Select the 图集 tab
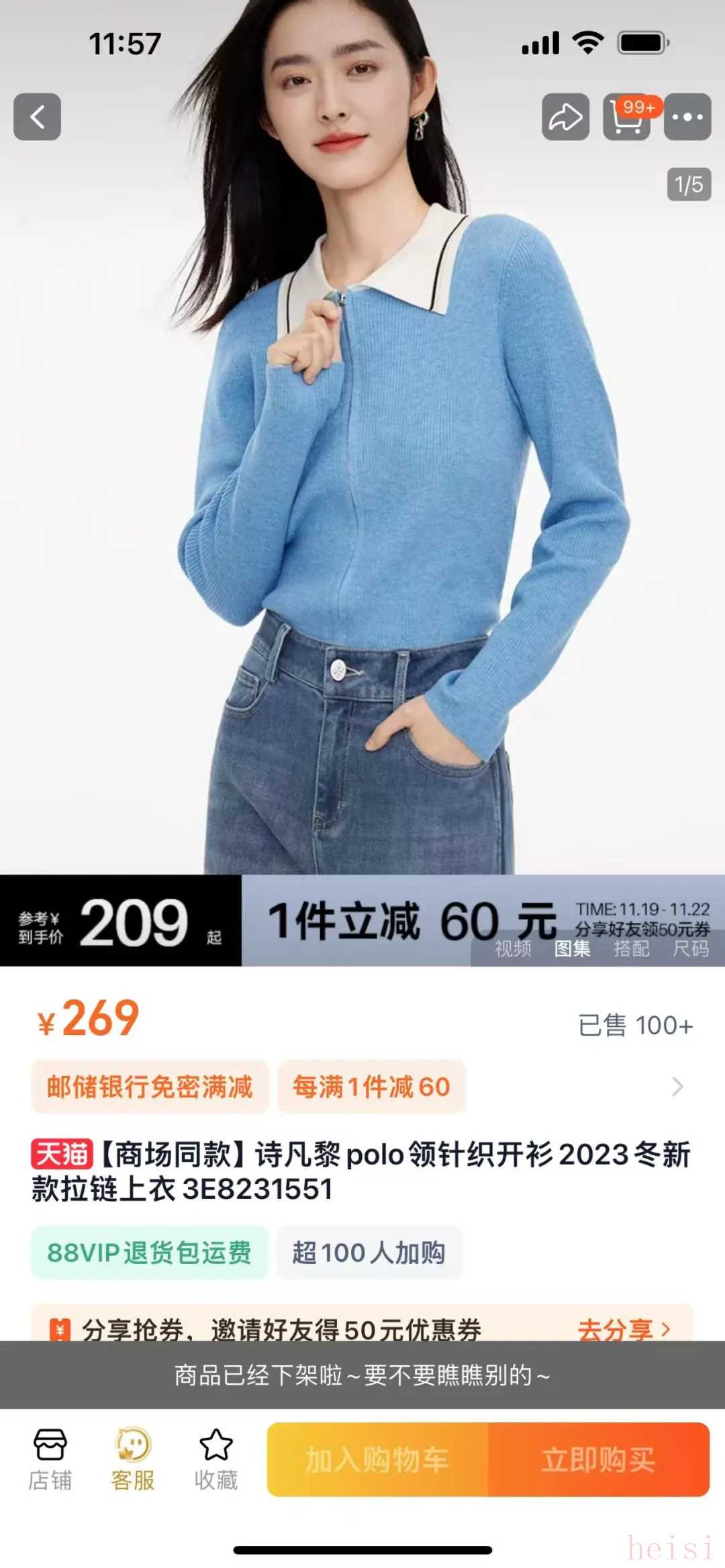725x1568 pixels. (572, 948)
